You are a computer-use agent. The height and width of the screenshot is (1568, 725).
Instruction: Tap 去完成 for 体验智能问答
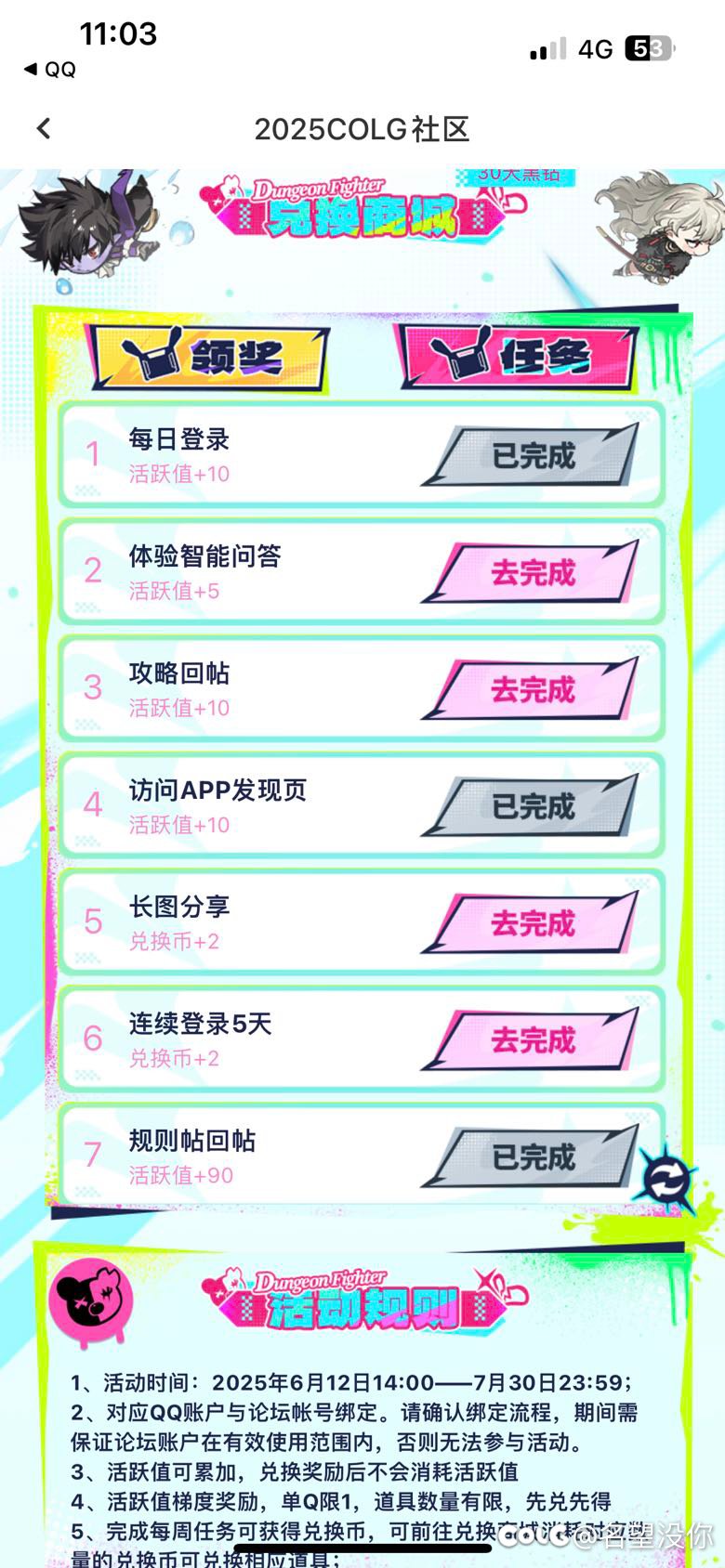coord(532,573)
